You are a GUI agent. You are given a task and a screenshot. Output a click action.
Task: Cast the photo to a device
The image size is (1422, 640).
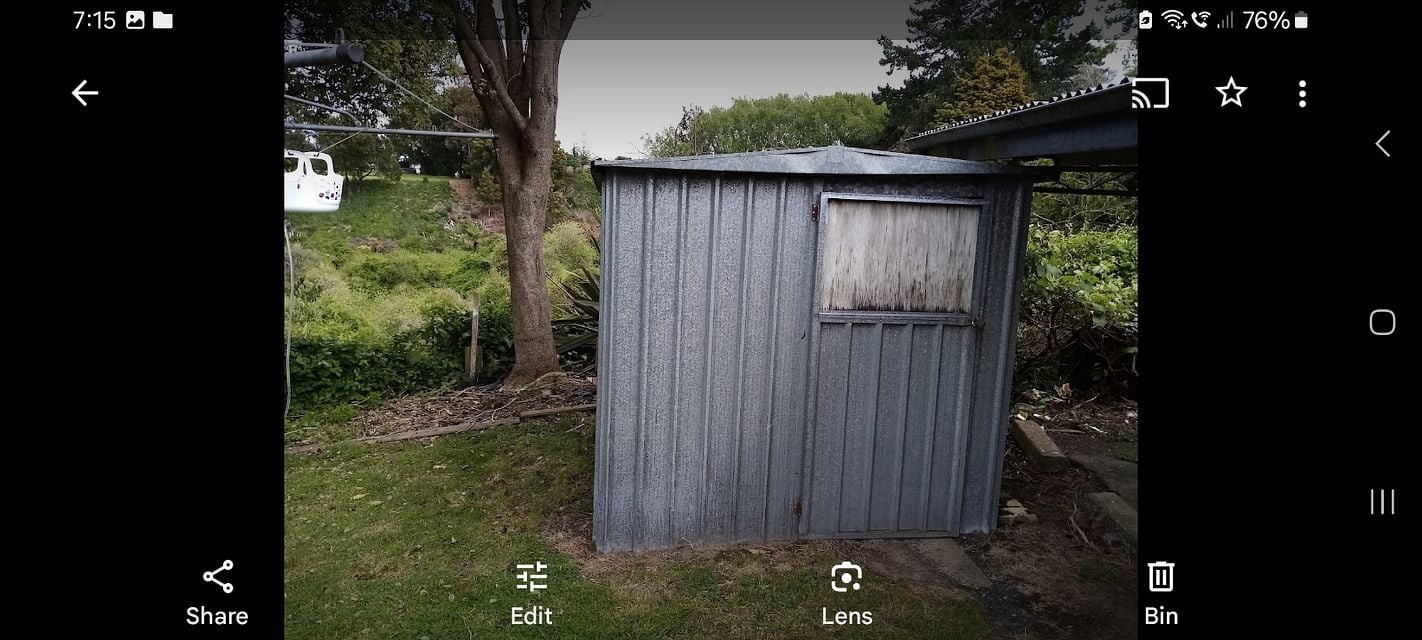[1150, 93]
